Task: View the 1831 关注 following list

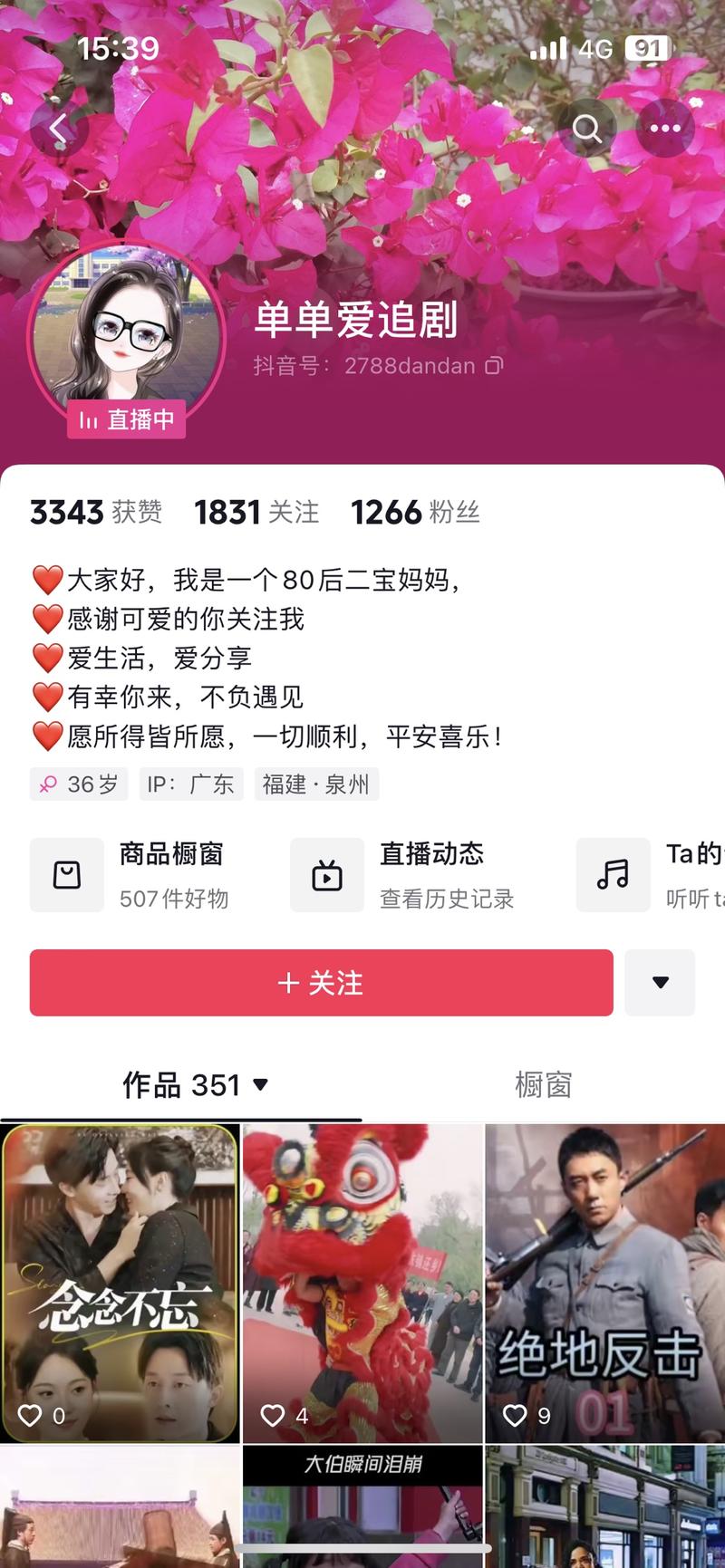Action: tap(256, 513)
